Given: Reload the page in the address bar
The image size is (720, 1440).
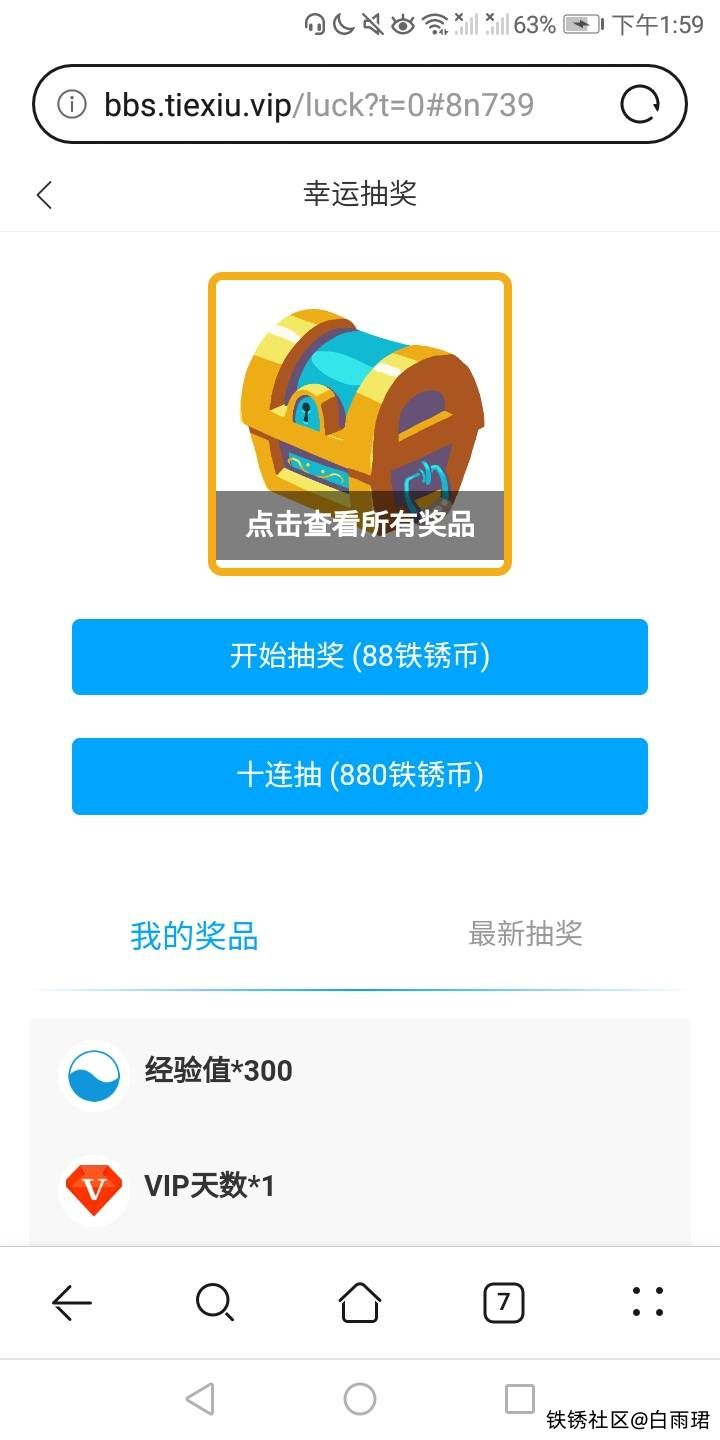Looking at the screenshot, I should tap(640, 104).
